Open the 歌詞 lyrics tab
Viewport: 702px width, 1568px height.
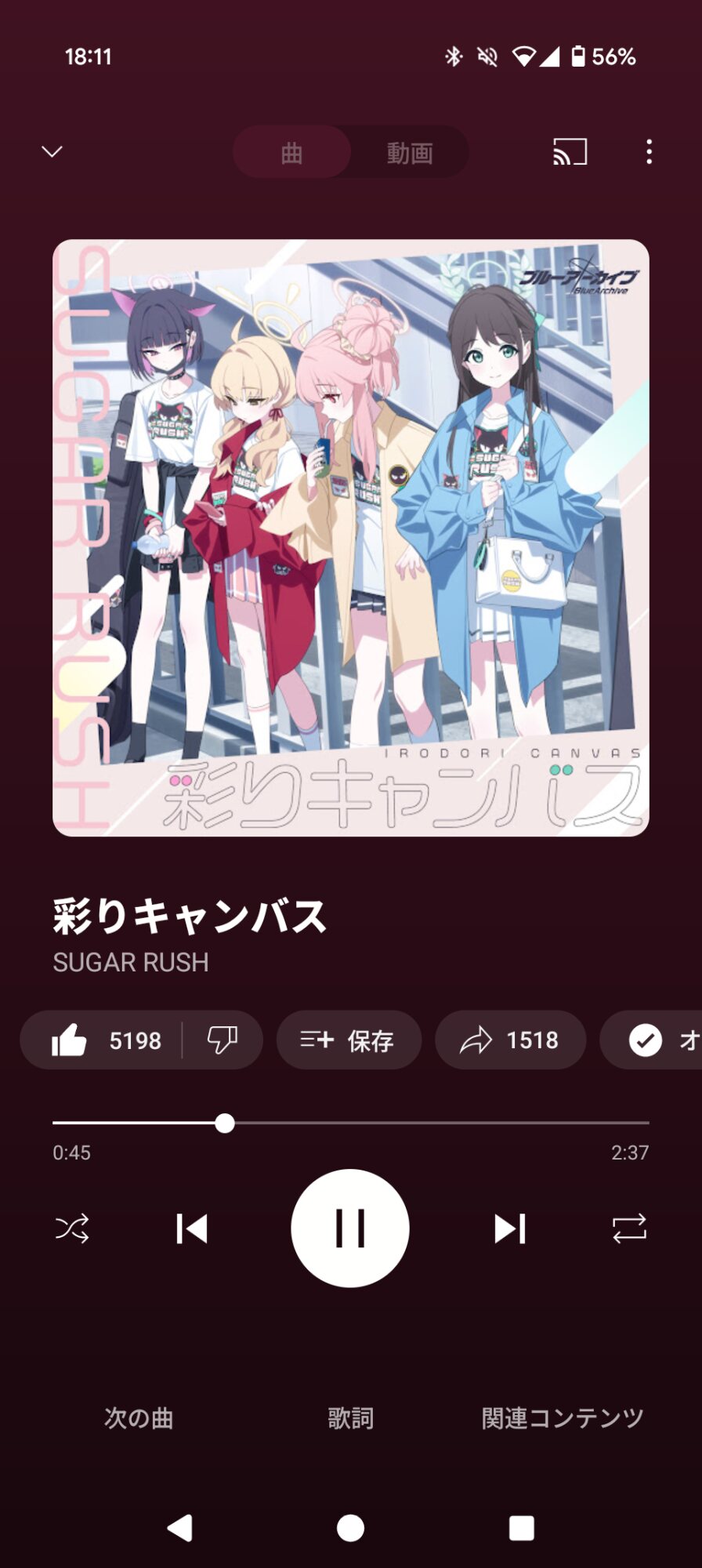(x=350, y=1417)
